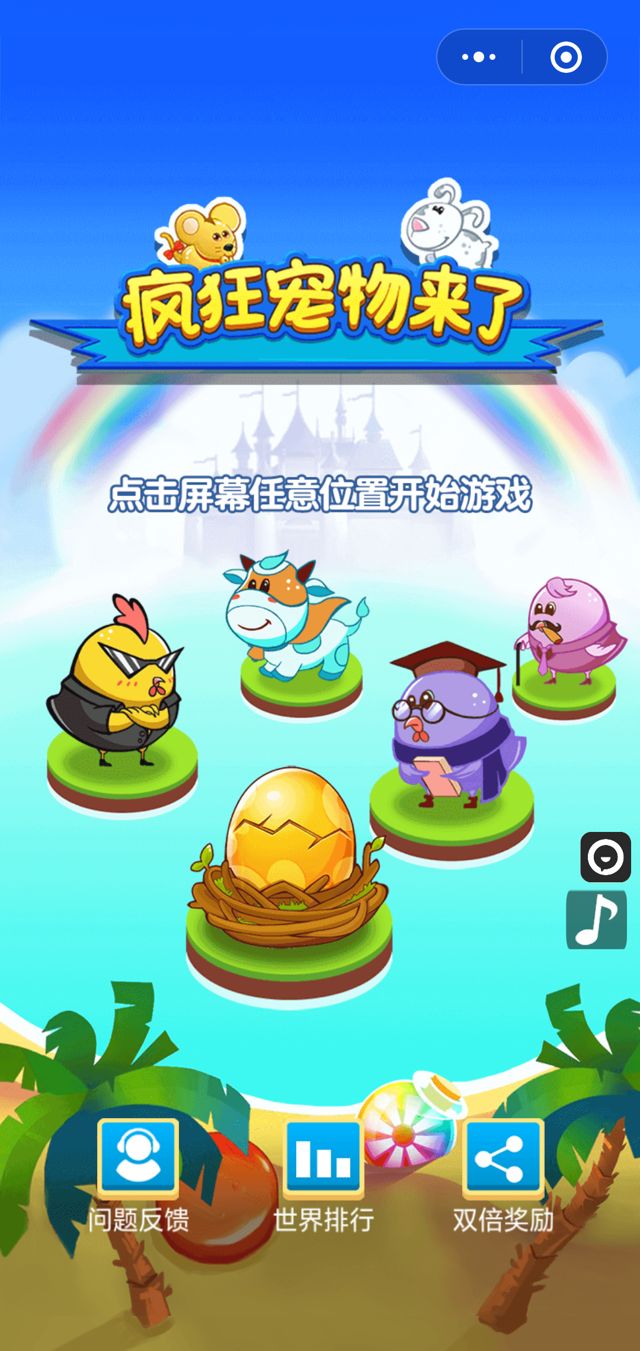Image resolution: width=640 pixels, height=1351 pixels.
Task: Toggle the sound effect icon above music note
Action: click(605, 857)
